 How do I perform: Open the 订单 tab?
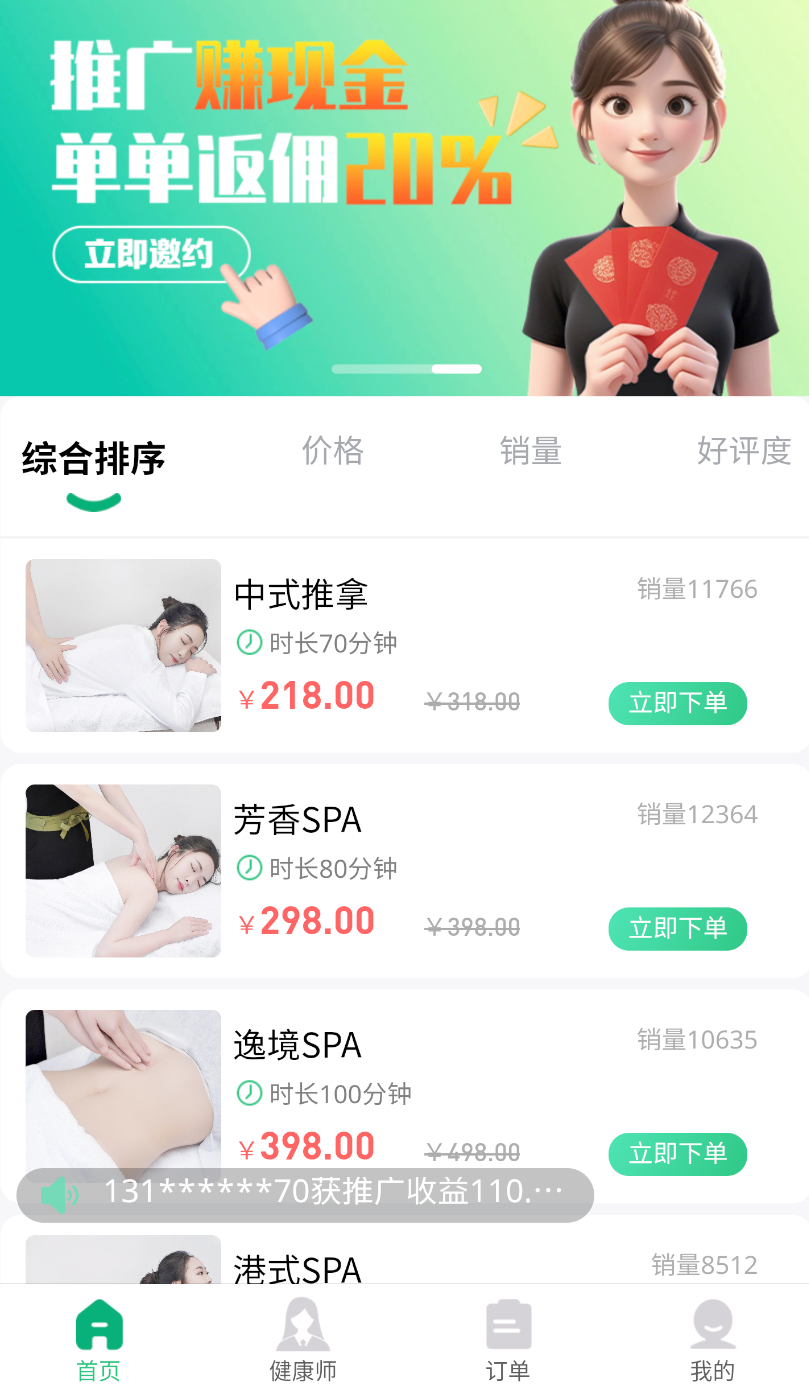tap(507, 1340)
